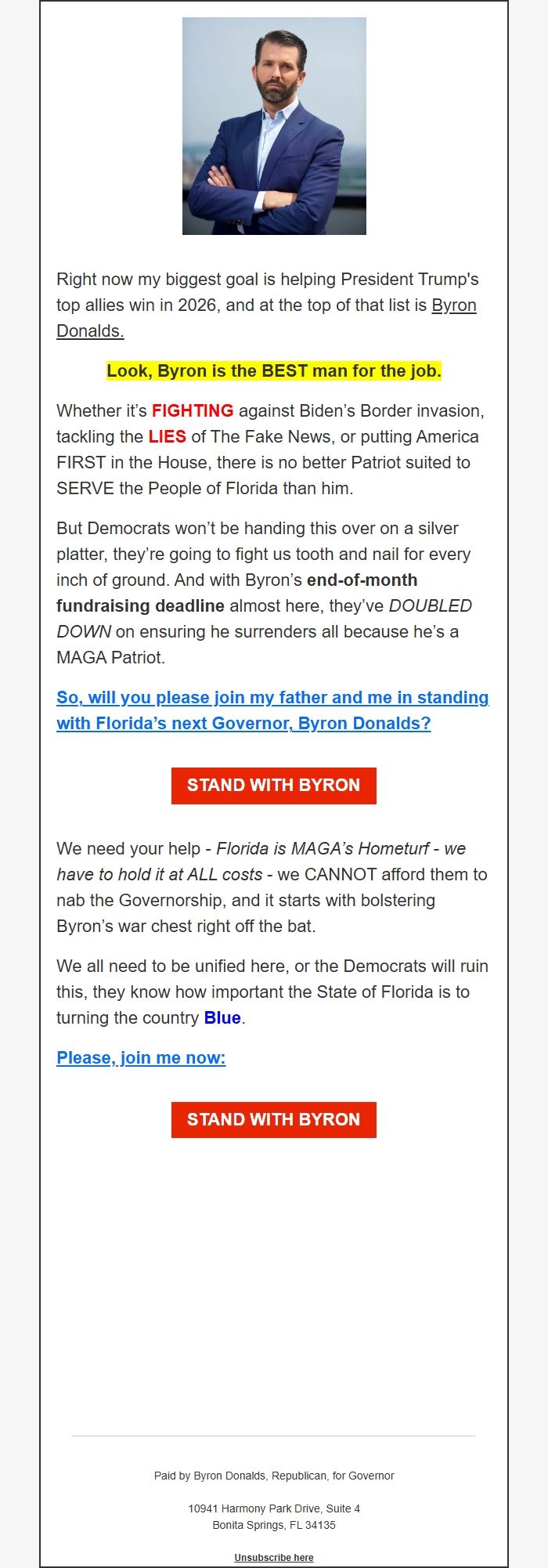
Task: Tap the first STAND WITH BYRON button
Action: [x=273, y=786]
